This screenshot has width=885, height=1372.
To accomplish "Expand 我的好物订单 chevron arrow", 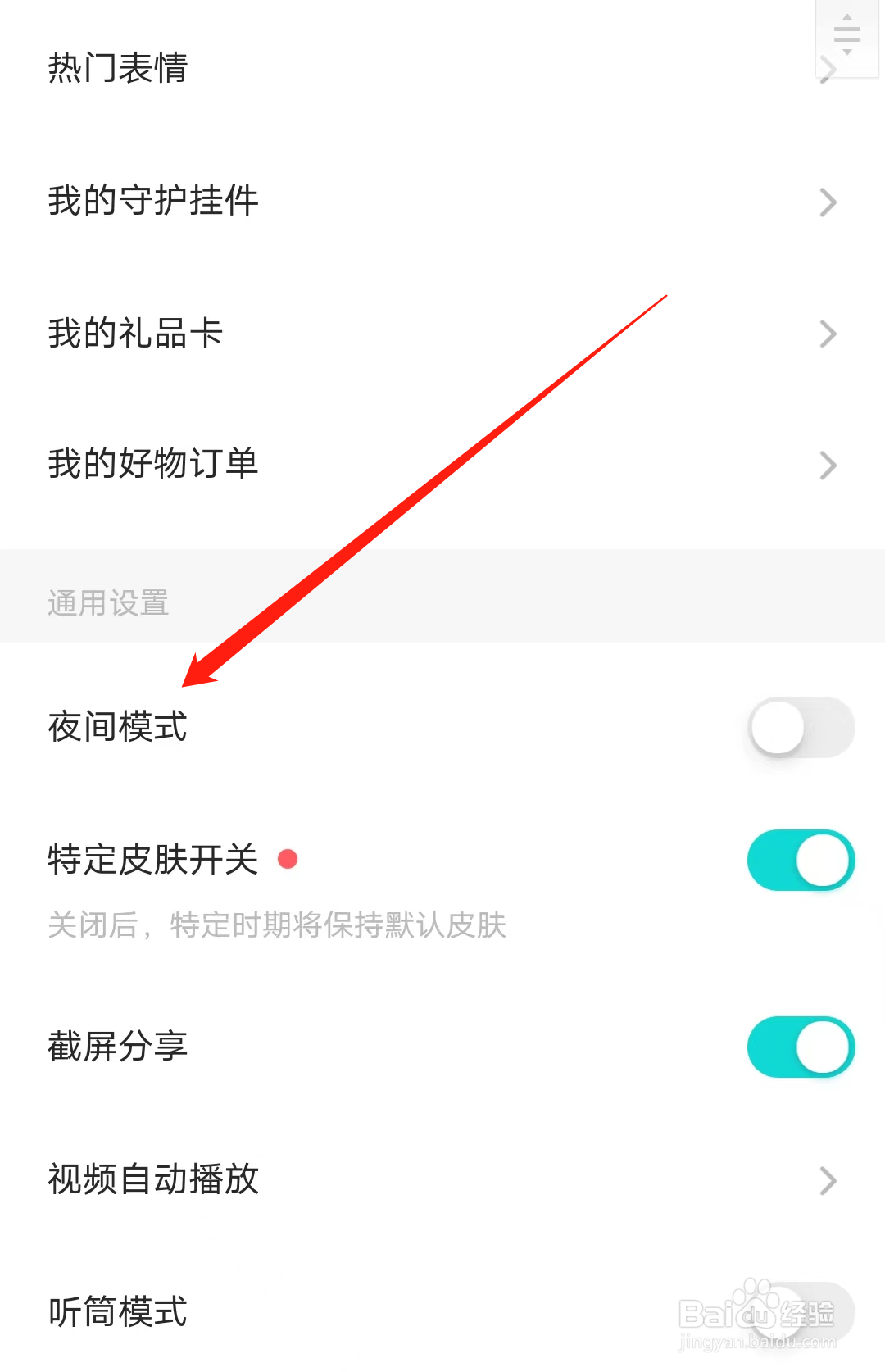I will [x=828, y=466].
